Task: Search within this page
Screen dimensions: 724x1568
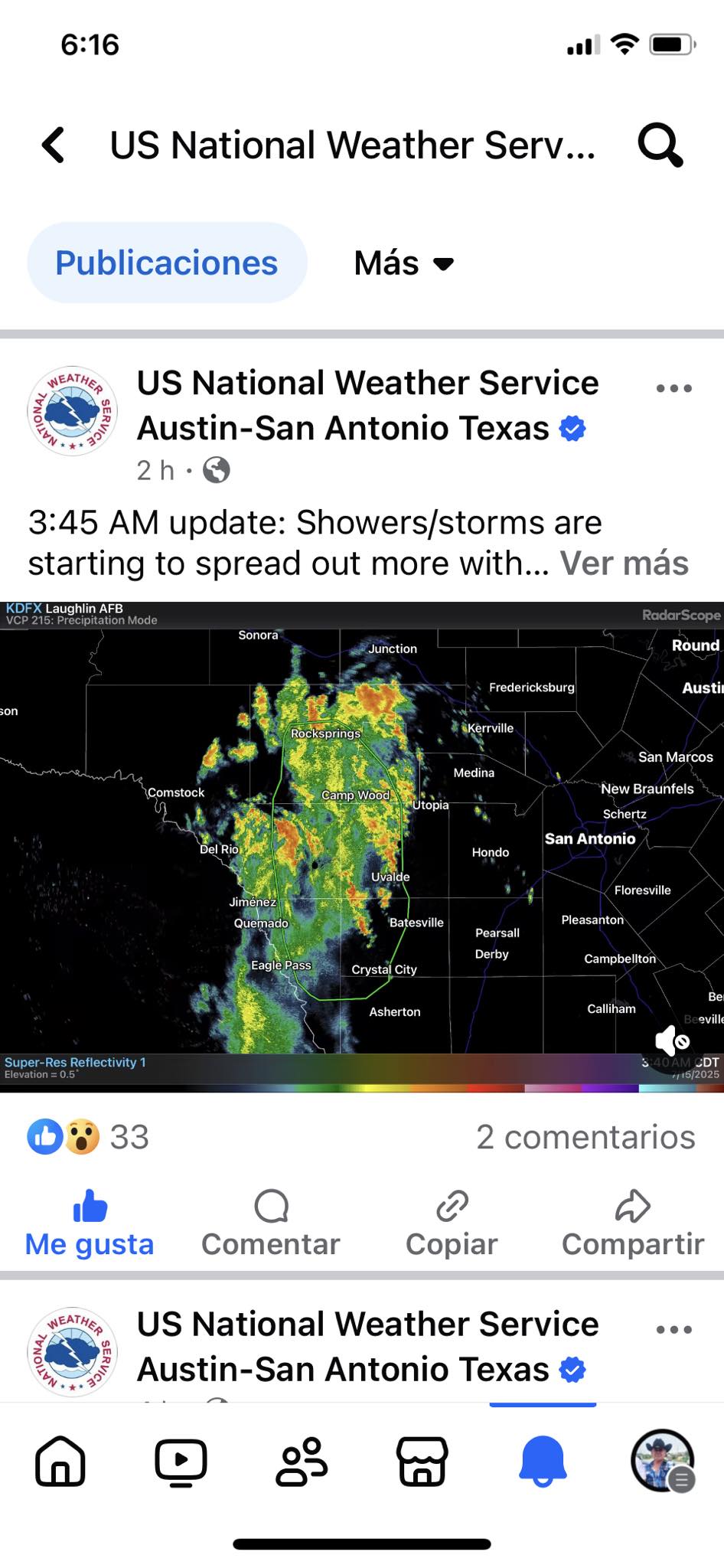Action: point(660,145)
